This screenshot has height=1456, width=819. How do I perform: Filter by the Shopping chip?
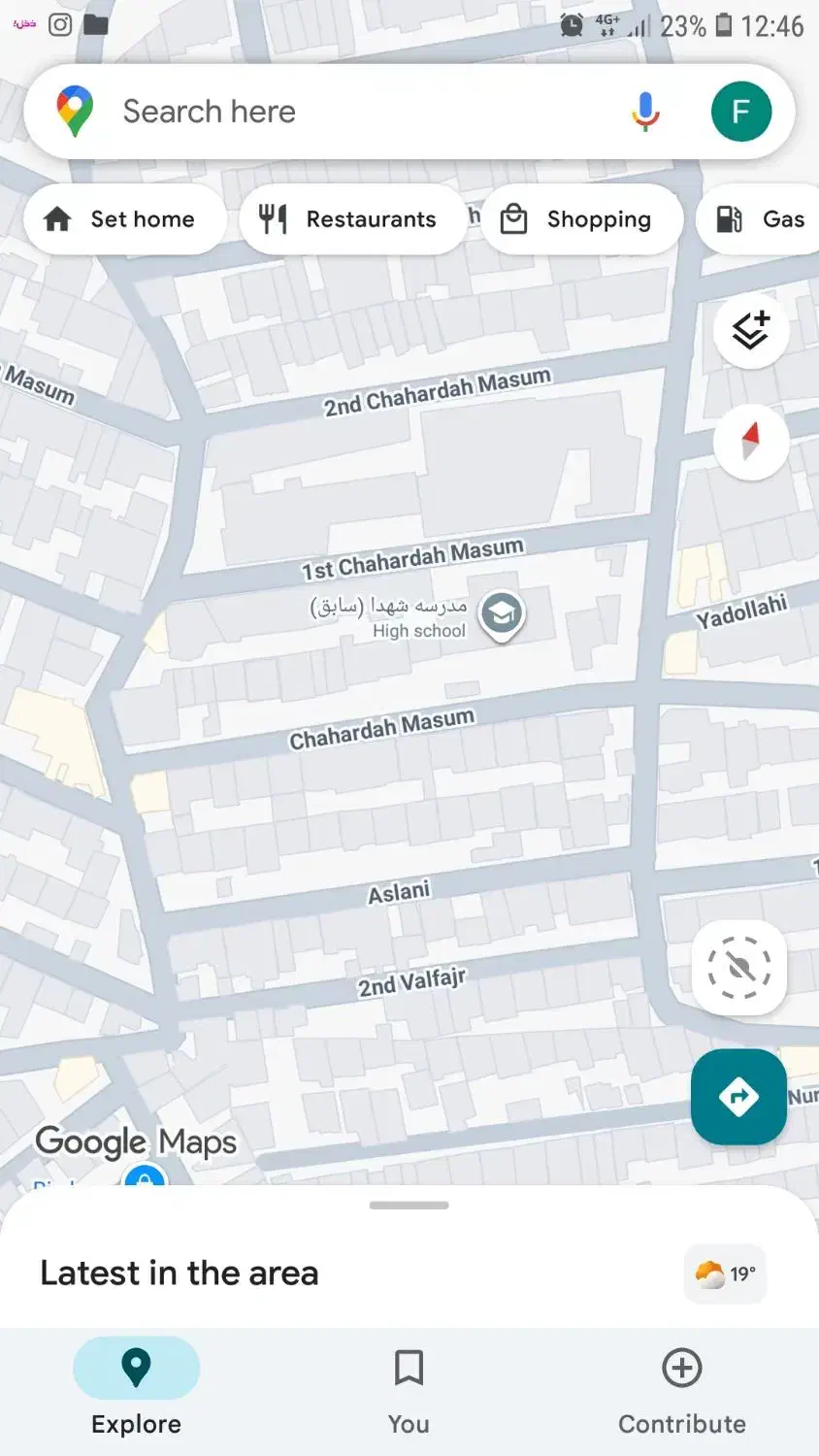(x=581, y=219)
